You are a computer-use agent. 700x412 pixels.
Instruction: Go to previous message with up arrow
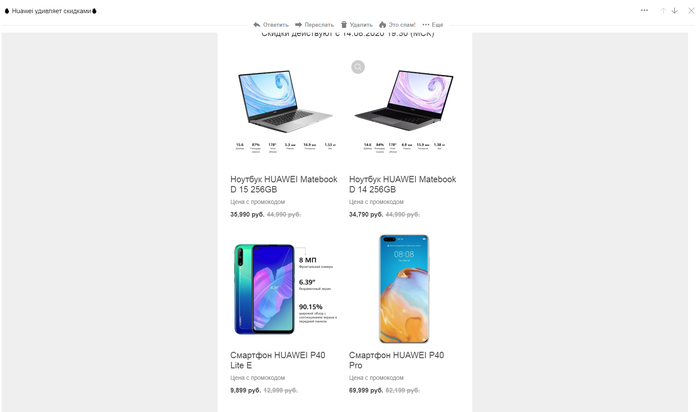point(663,10)
